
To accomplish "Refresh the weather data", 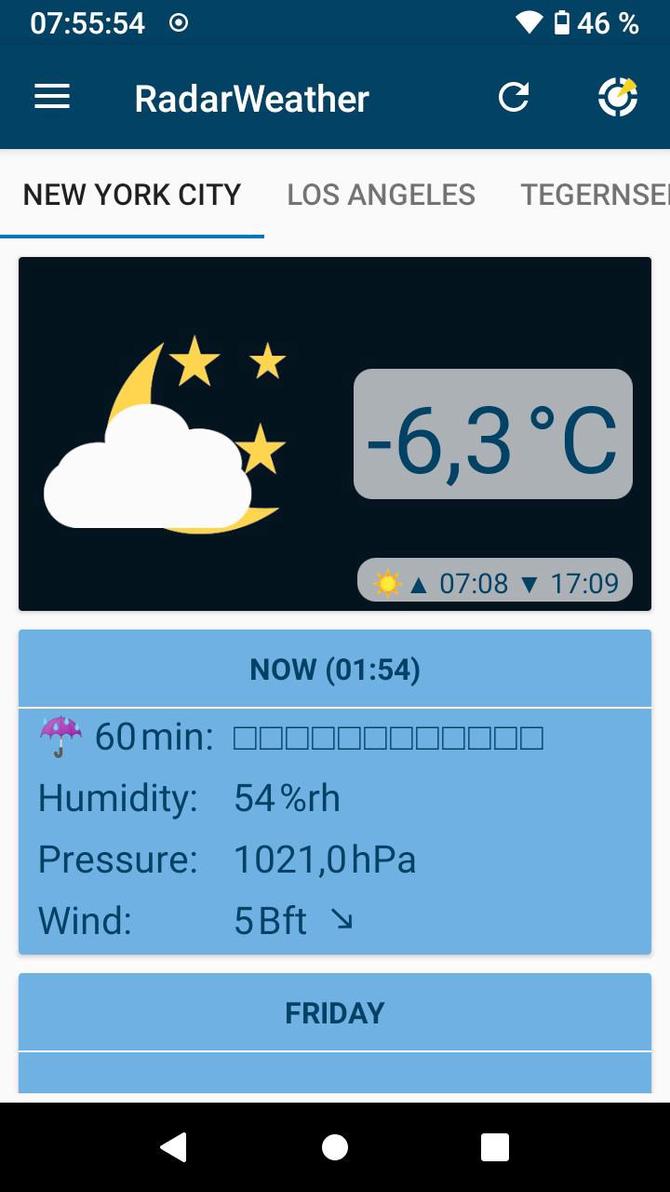I will [514, 97].
